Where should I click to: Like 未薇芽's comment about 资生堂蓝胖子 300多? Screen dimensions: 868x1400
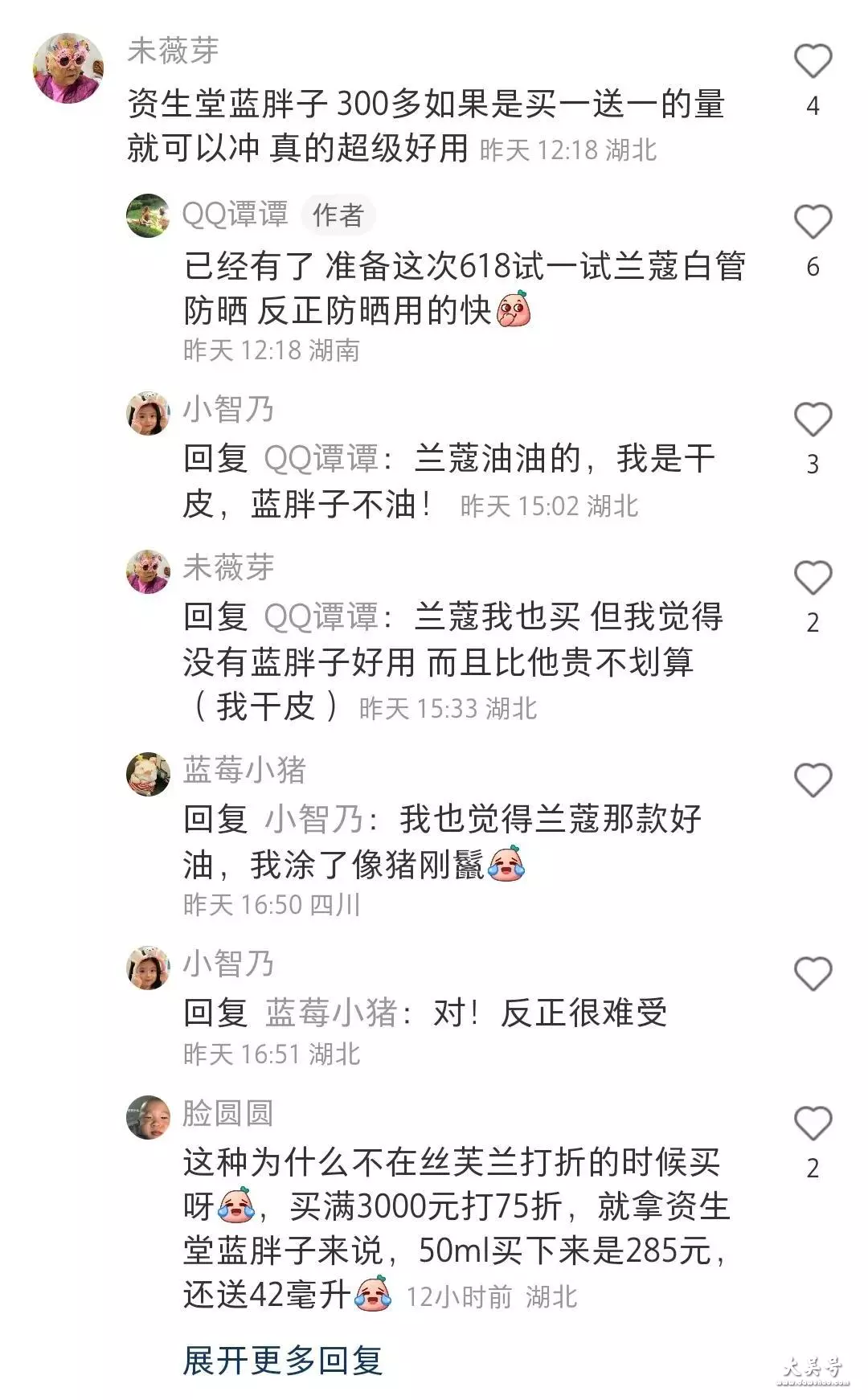click(x=813, y=62)
